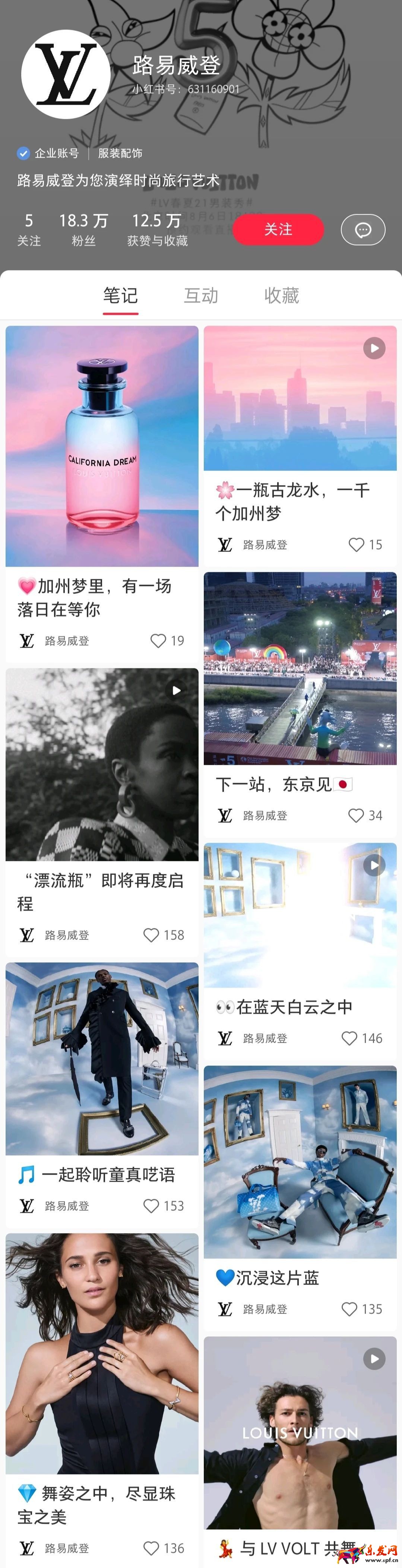
Task: Like the “漂流瓶”即将再度启程 note
Action: point(151,935)
